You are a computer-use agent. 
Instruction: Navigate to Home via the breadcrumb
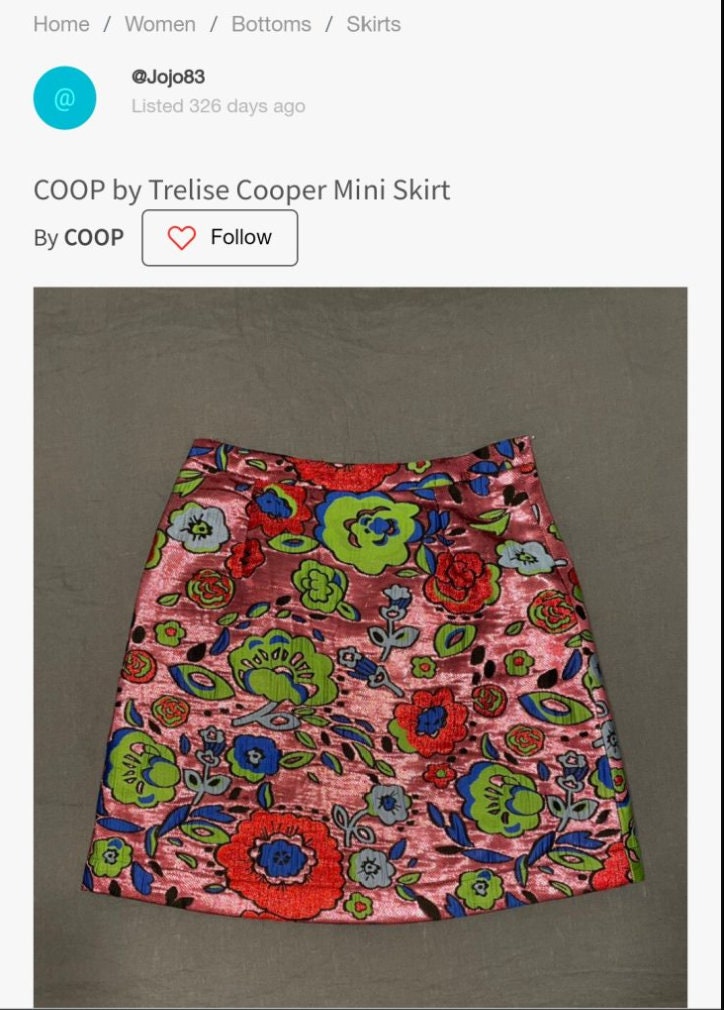tap(61, 24)
